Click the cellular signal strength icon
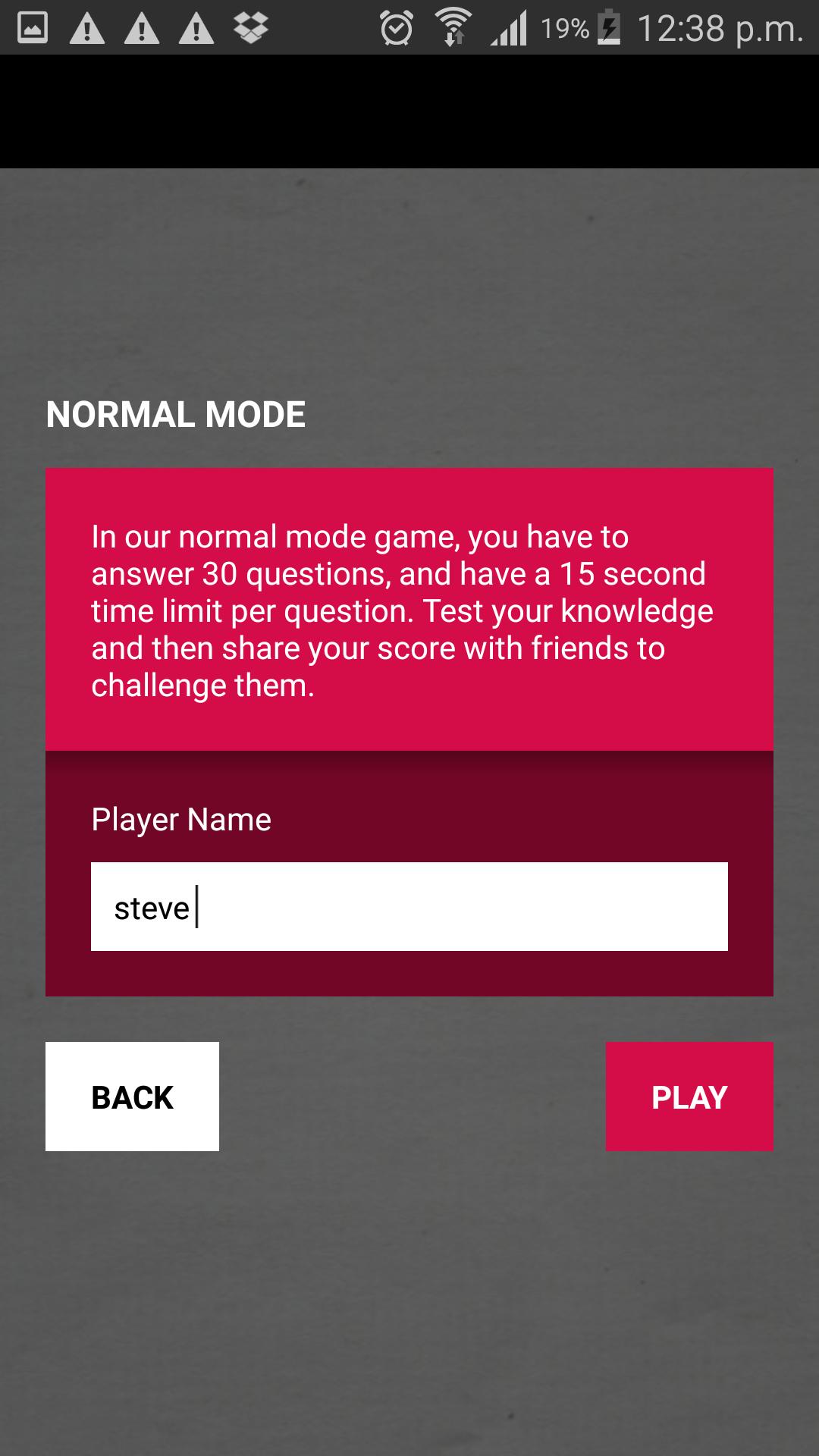Screen dimensions: 819x1456 pyautogui.click(x=507, y=27)
